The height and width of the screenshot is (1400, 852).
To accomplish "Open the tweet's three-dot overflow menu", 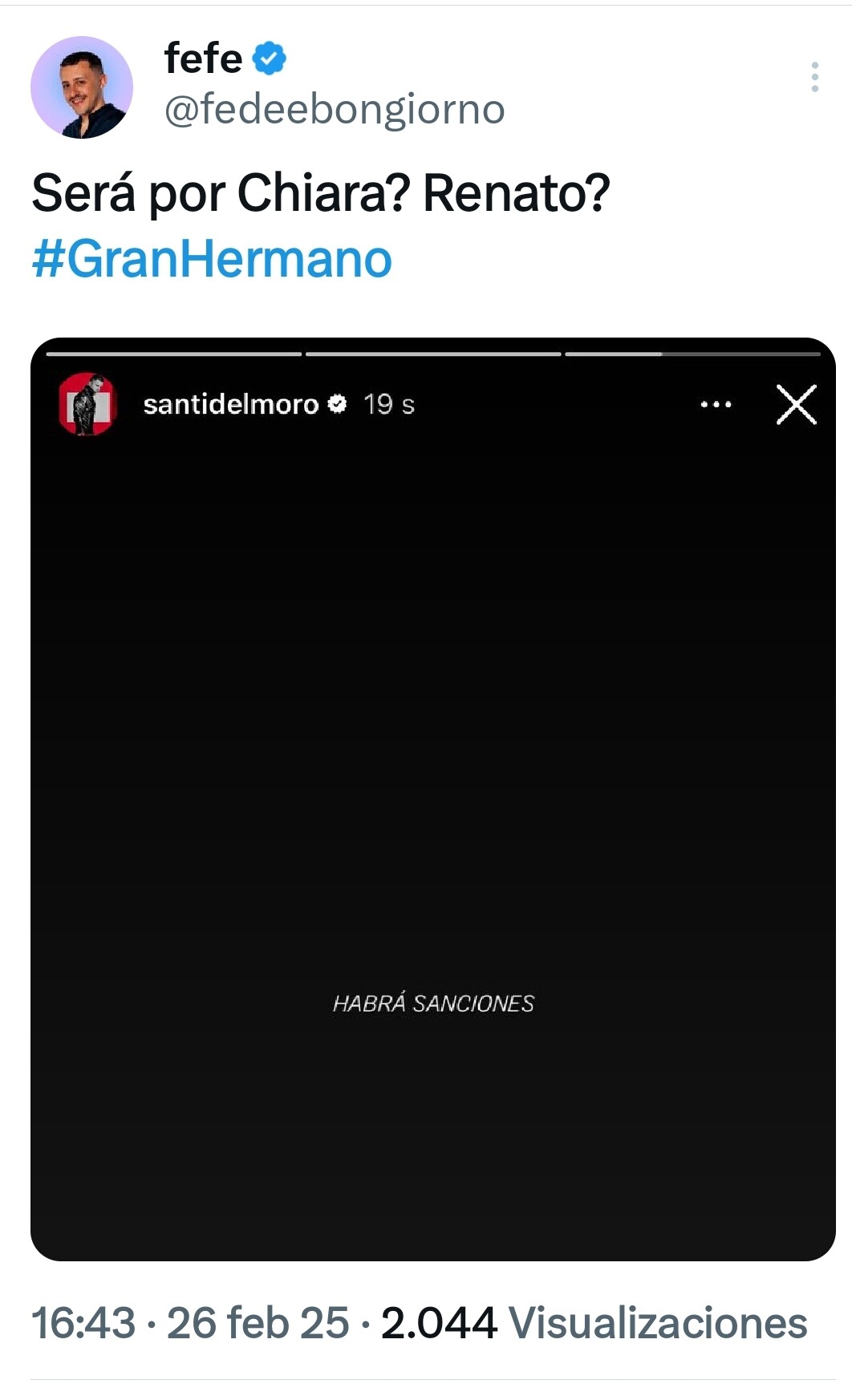I will [814, 77].
